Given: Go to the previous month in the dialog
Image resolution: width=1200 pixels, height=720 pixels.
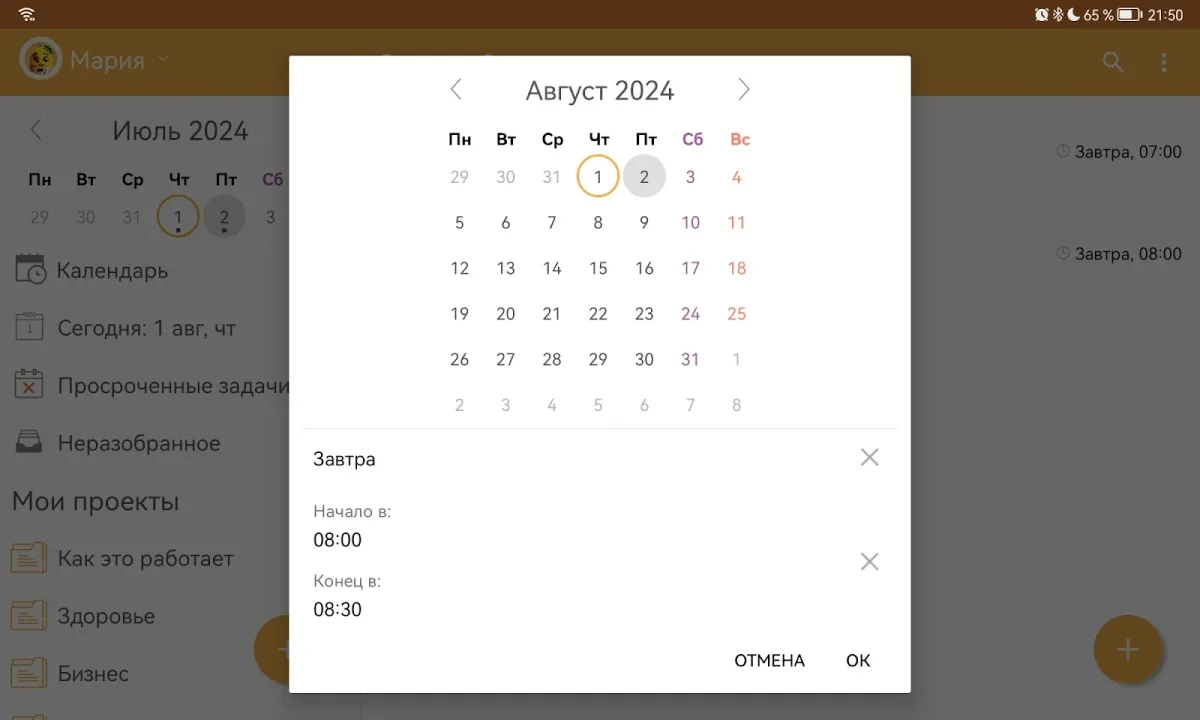Looking at the screenshot, I should pyautogui.click(x=456, y=90).
